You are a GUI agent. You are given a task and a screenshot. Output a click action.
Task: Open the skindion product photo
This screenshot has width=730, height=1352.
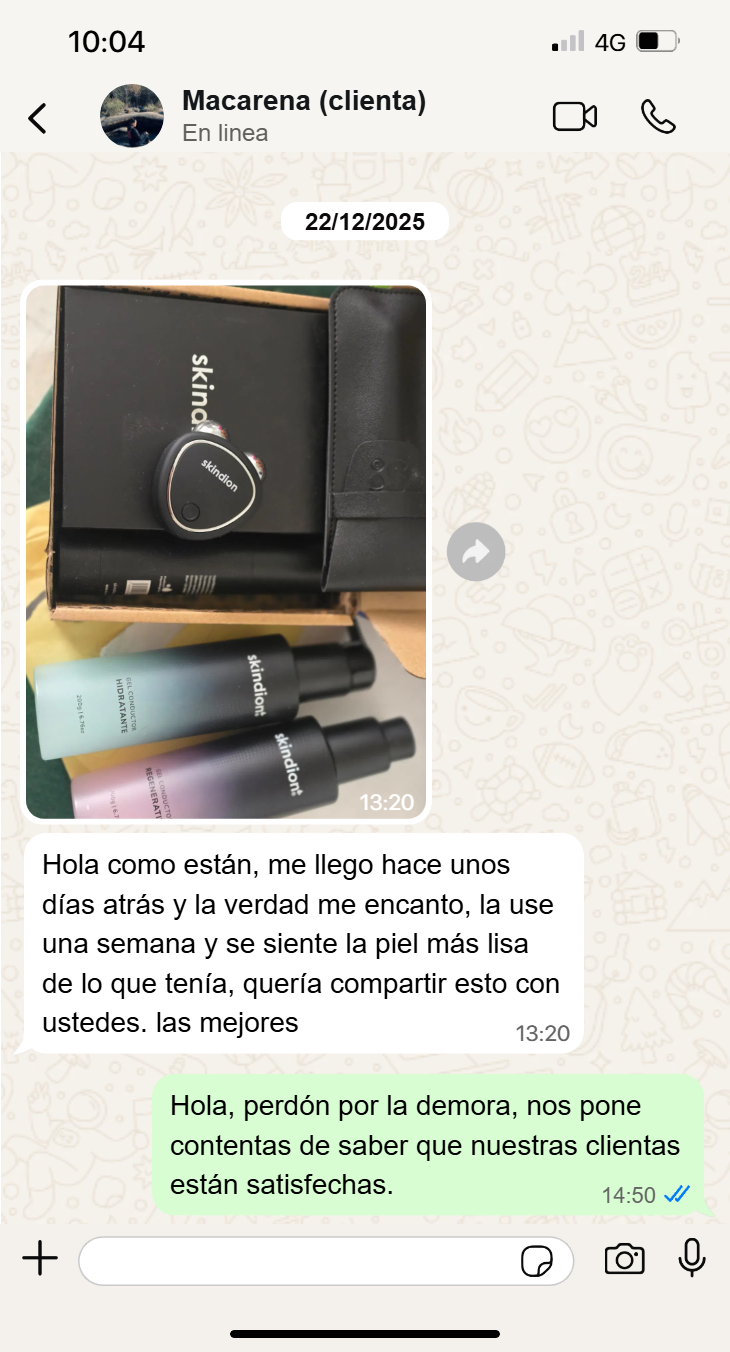(226, 552)
